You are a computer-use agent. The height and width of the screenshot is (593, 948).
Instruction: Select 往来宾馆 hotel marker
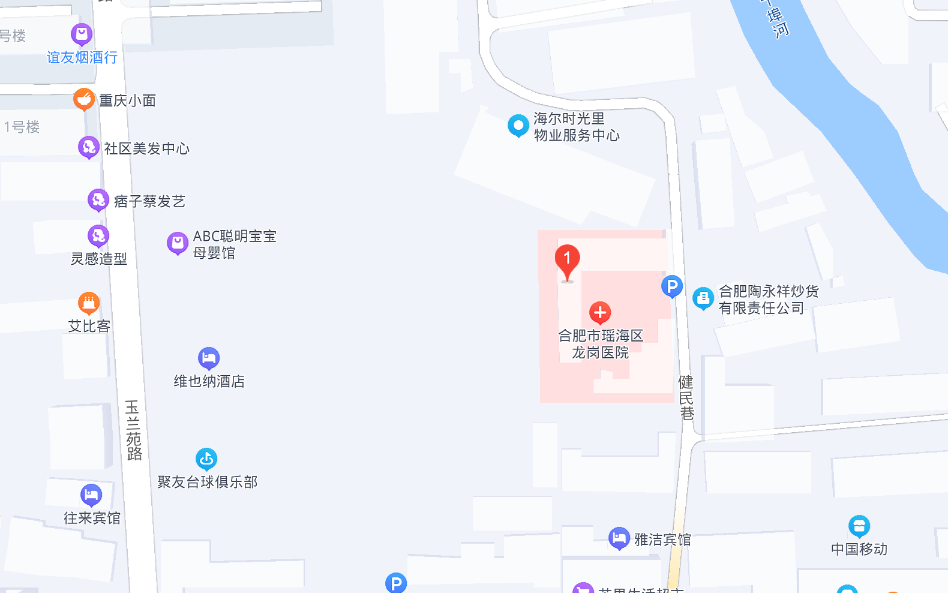click(x=91, y=495)
